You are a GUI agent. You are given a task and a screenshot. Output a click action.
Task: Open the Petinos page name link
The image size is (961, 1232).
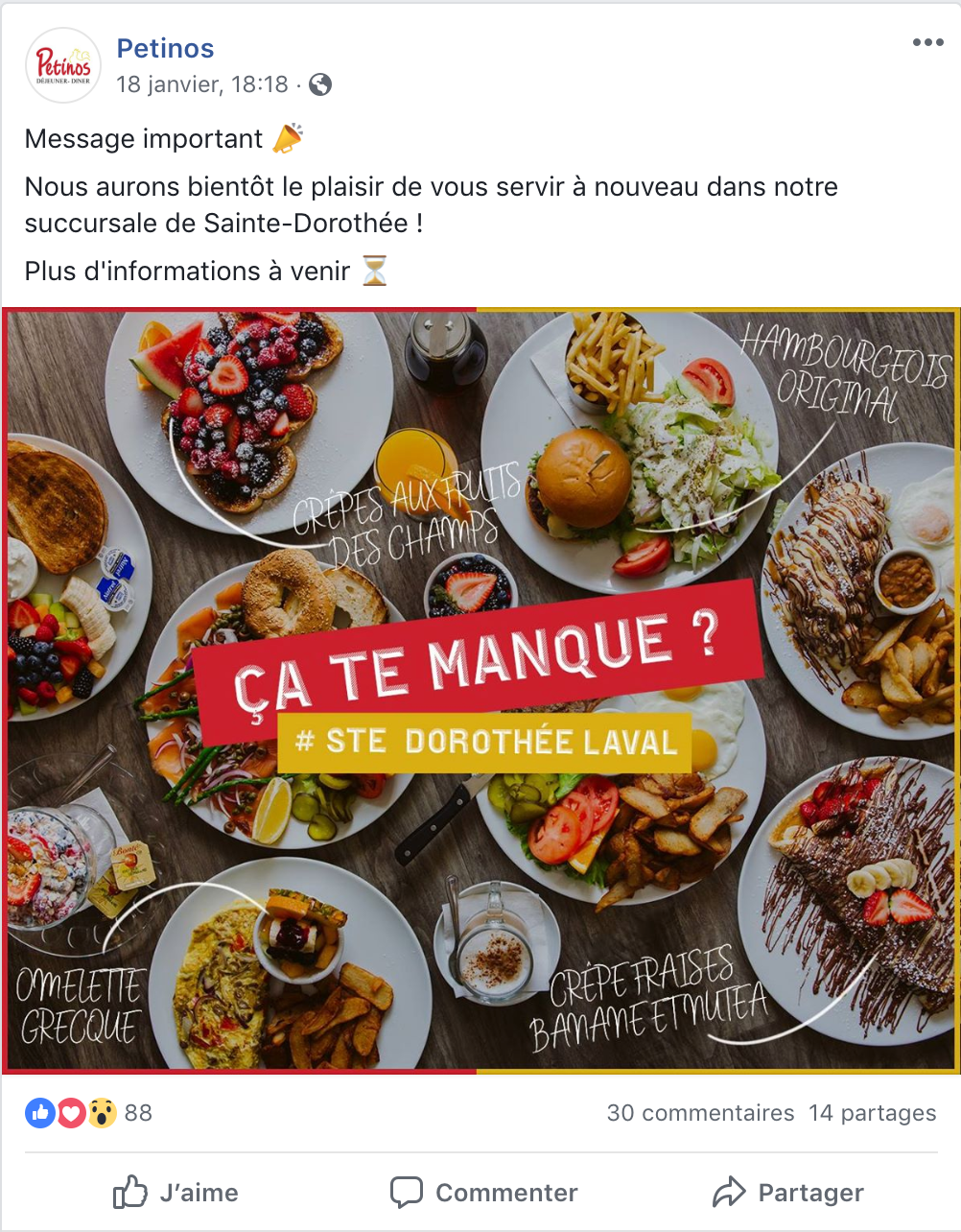coord(165,48)
